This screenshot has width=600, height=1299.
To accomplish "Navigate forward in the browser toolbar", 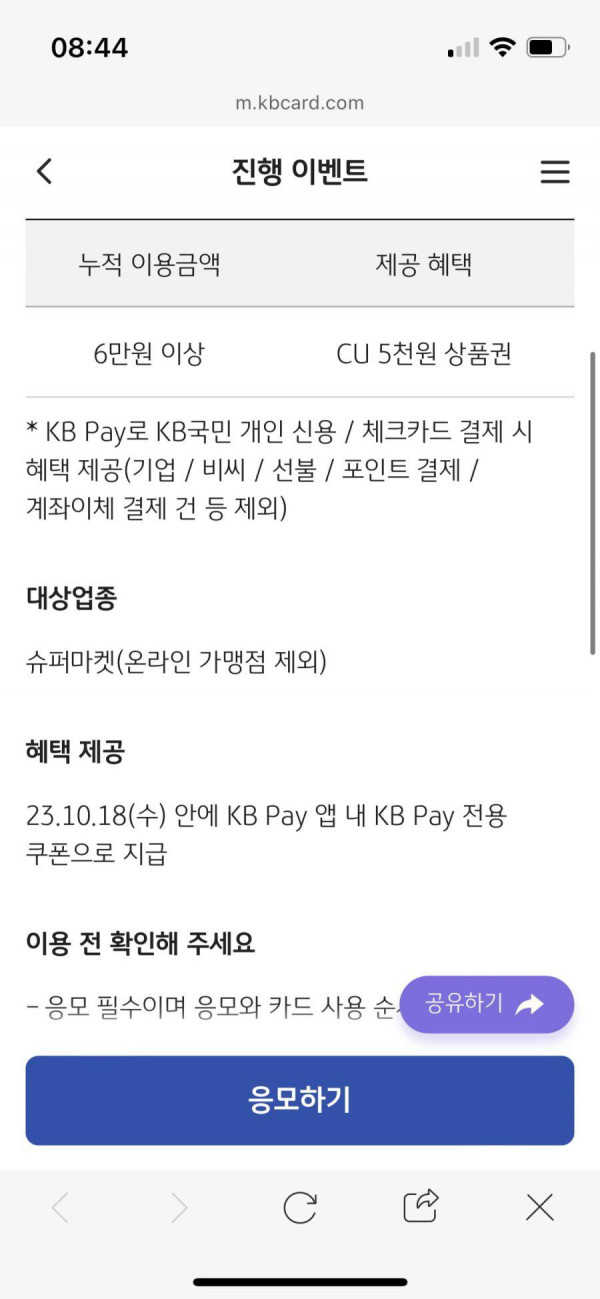I will 180,1208.
